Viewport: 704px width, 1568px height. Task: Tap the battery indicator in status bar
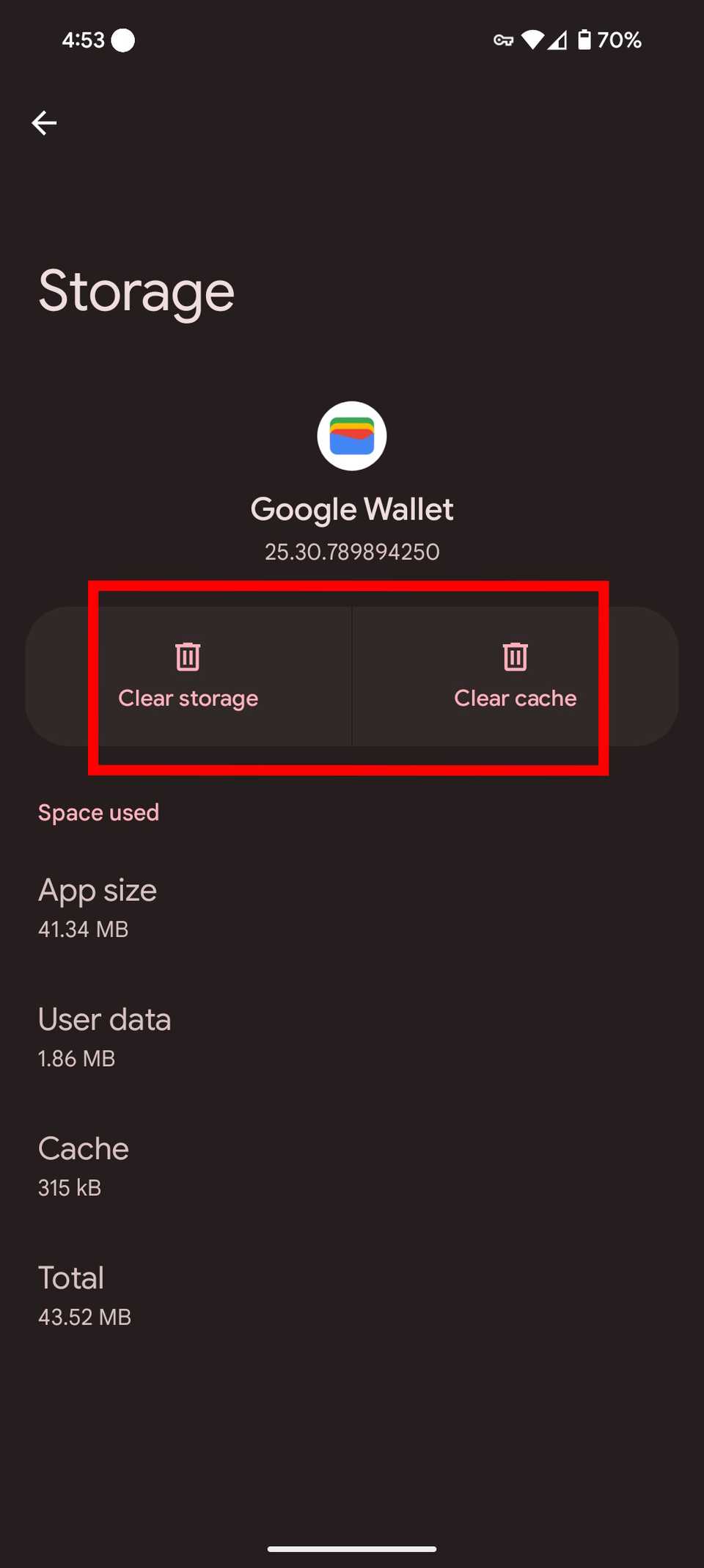(587, 40)
